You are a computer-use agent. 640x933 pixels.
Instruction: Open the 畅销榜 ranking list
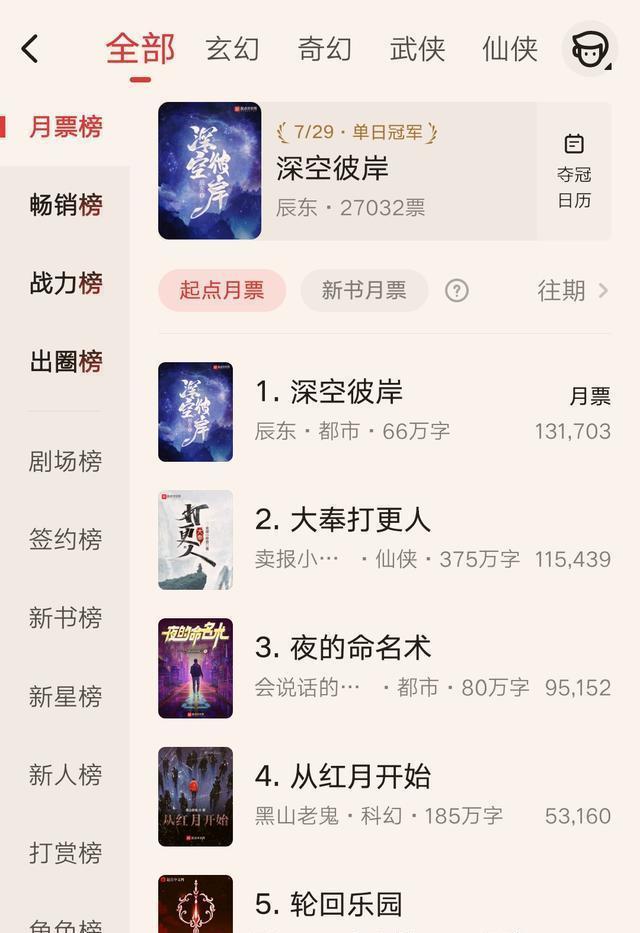coord(66,205)
